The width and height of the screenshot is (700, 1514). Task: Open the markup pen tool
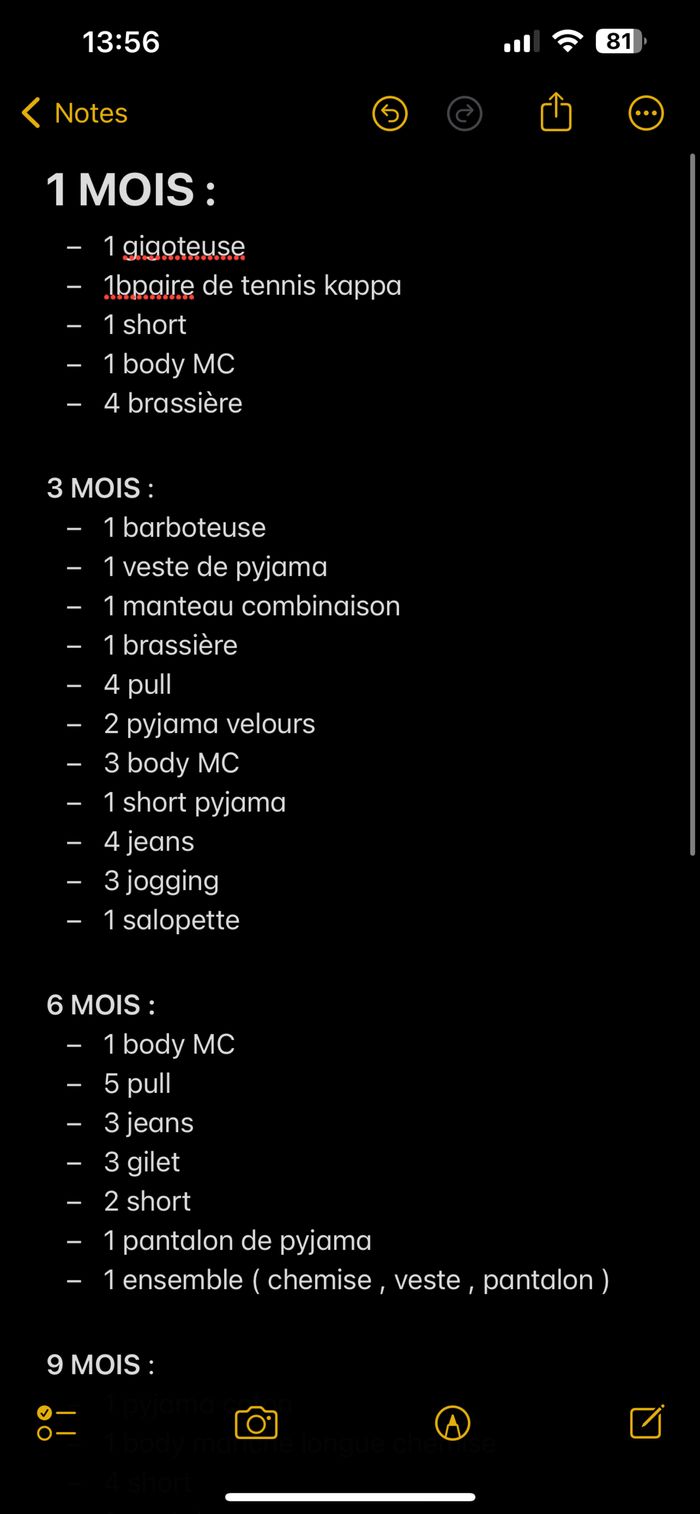pos(452,1422)
